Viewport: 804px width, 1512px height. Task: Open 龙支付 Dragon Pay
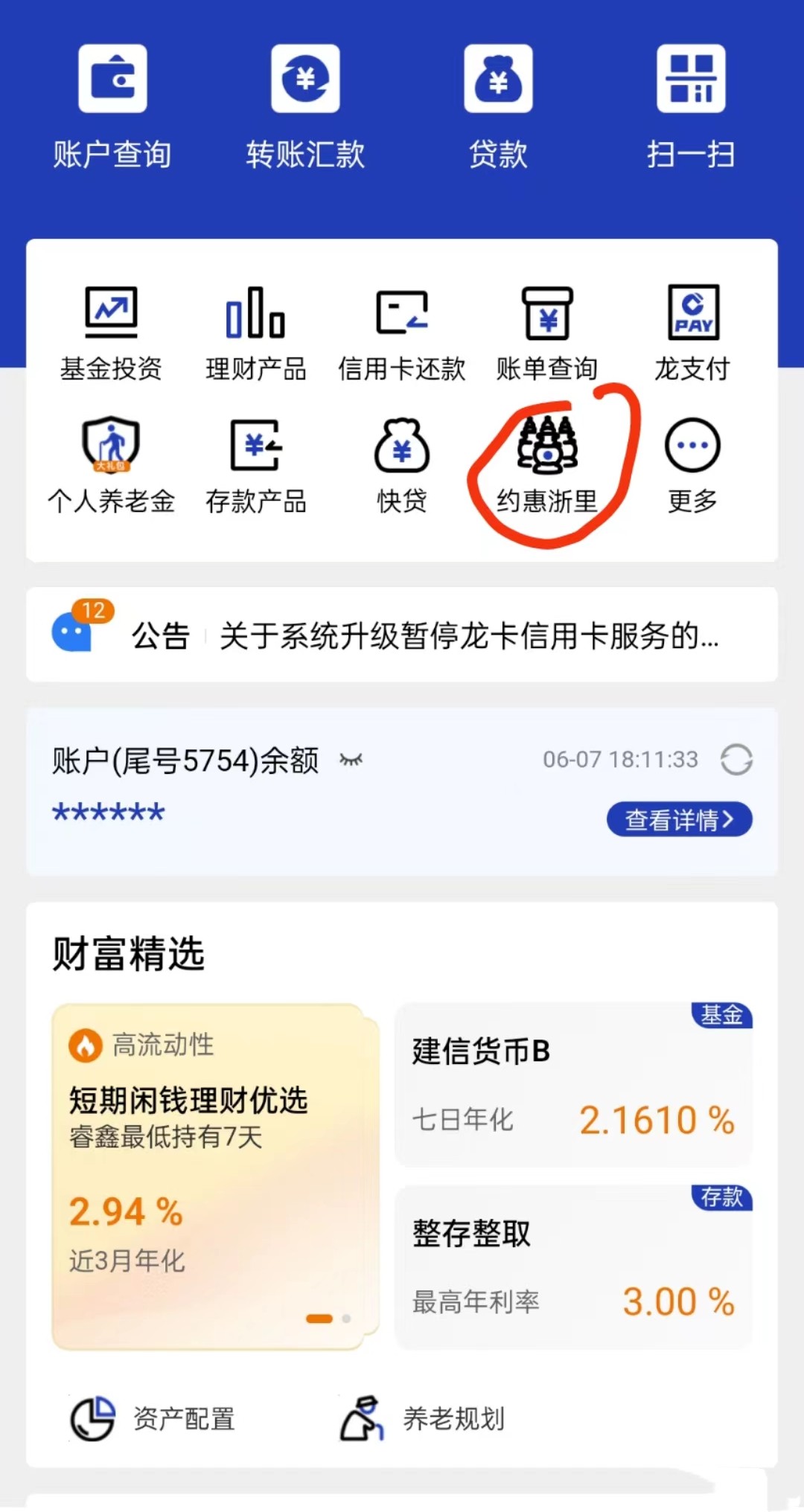[x=692, y=333]
